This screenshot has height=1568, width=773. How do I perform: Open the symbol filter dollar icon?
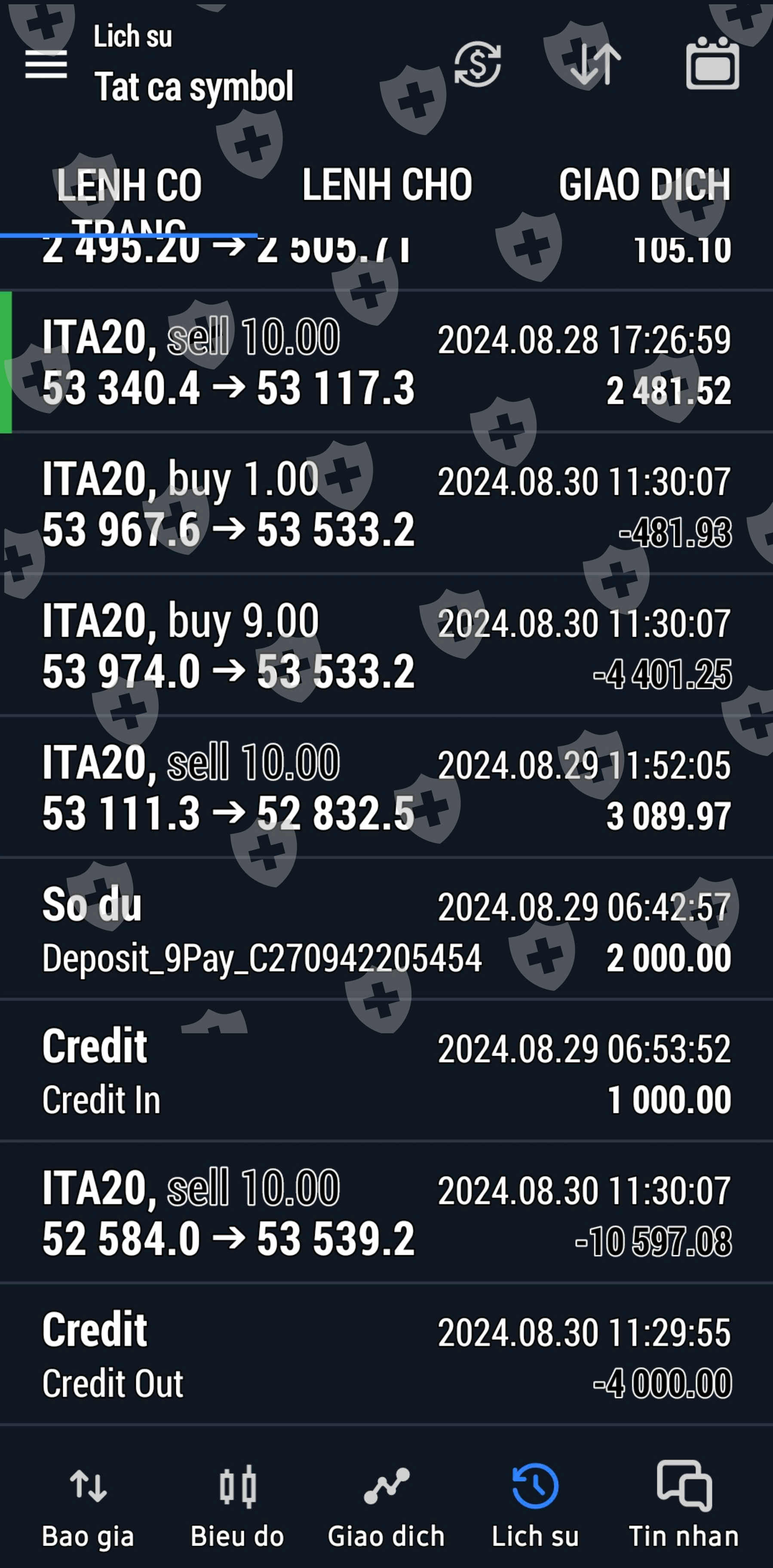477,64
